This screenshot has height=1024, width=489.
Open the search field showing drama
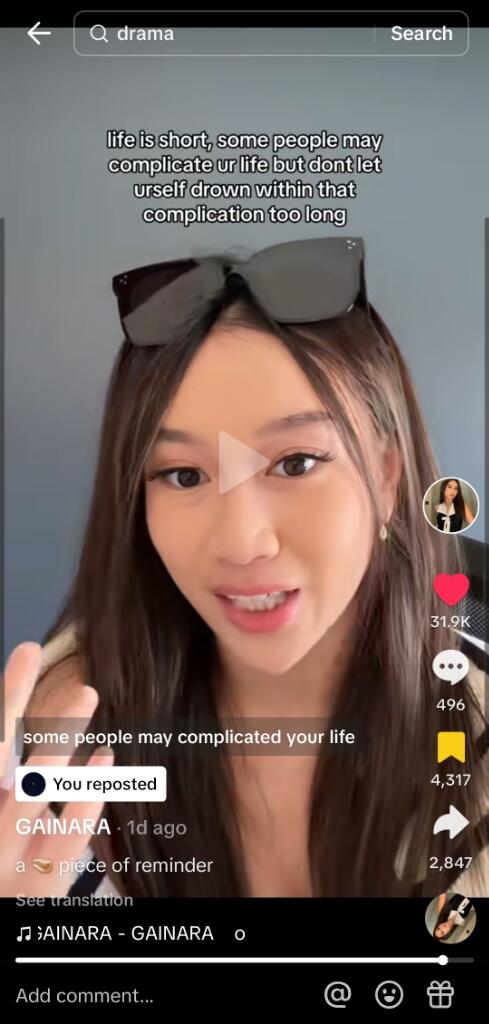tap(225, 33)
